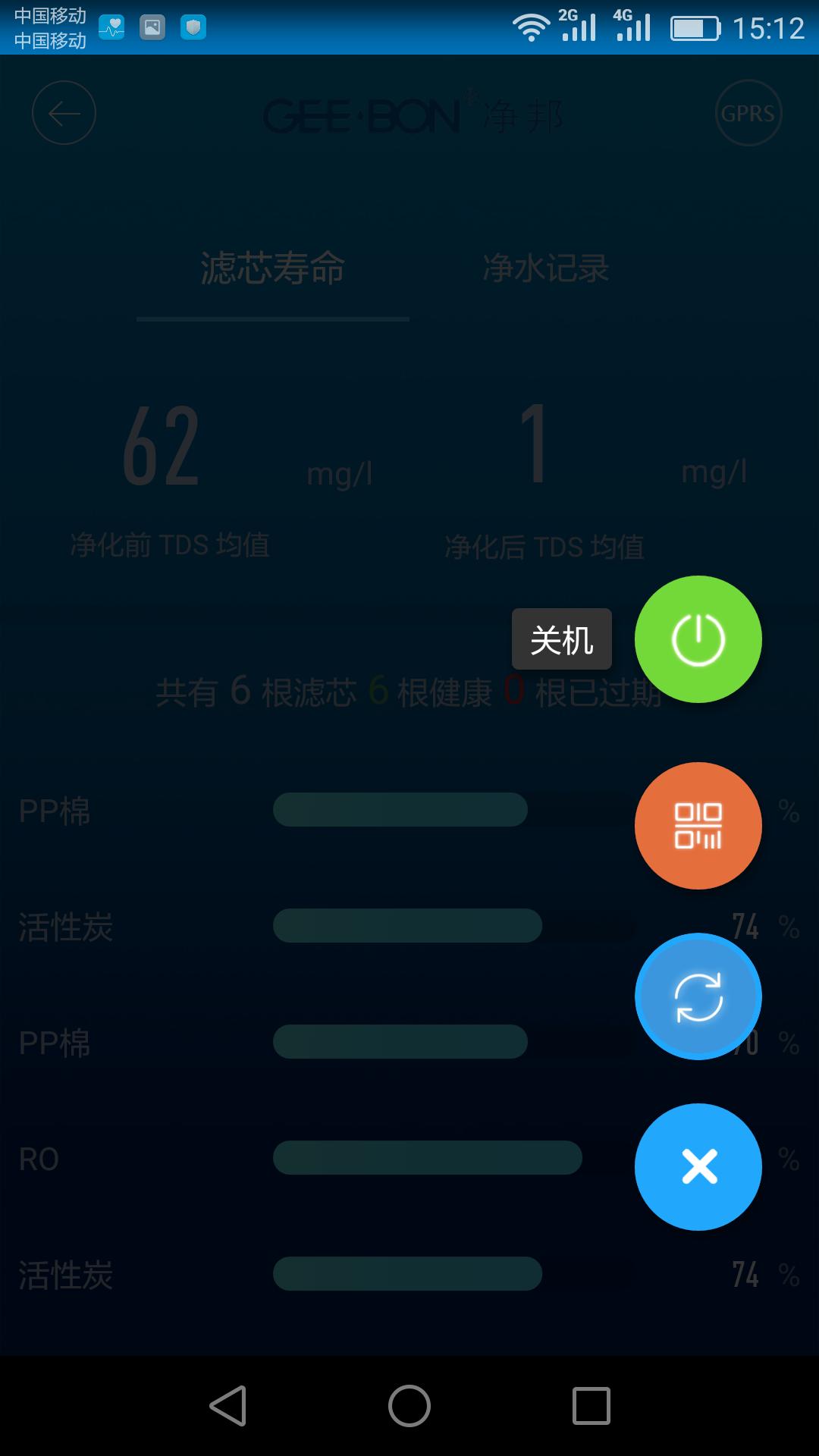This screenshot has height=1456, width=819.
Task: Tap the RO filter progress bar
Action: 427,1157
